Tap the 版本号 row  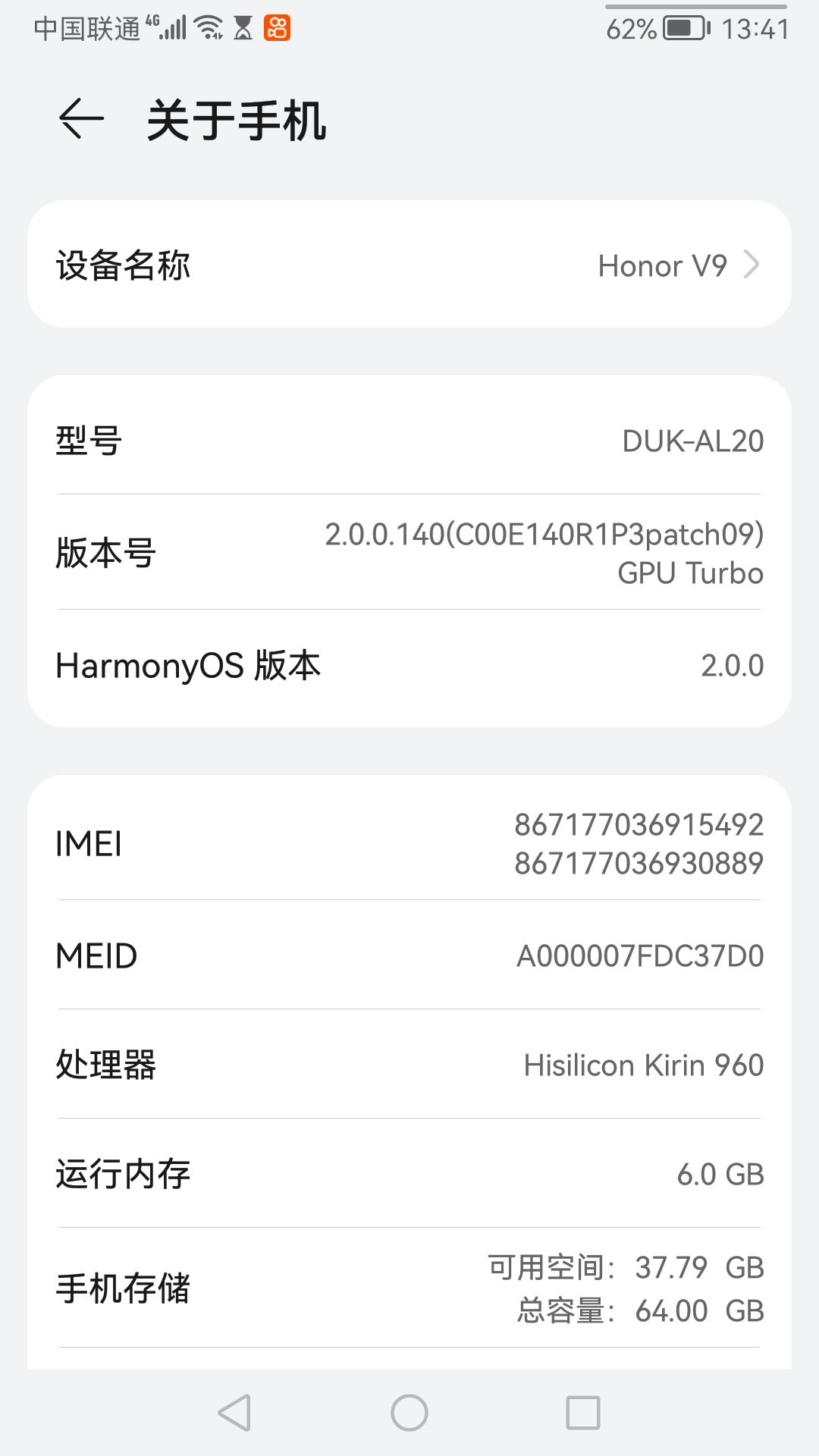(x=409, y=553)
